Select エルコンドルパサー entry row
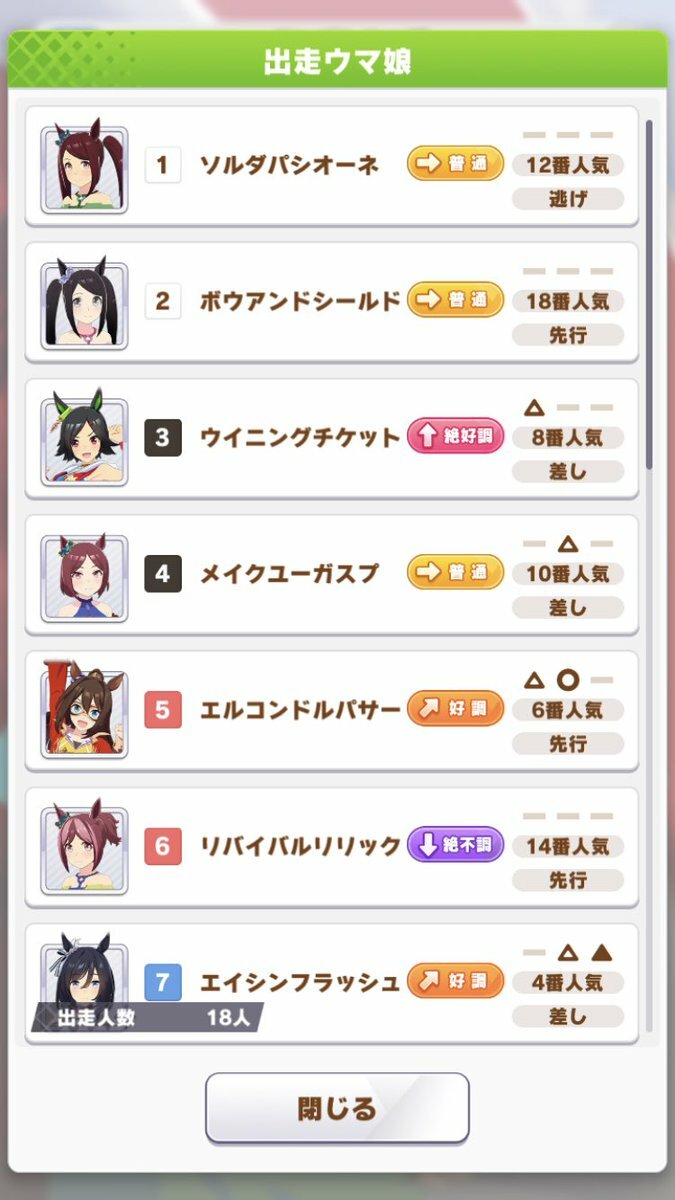Image resolution: width=675 pixels, height=1200 pixels. pos(331,710)
